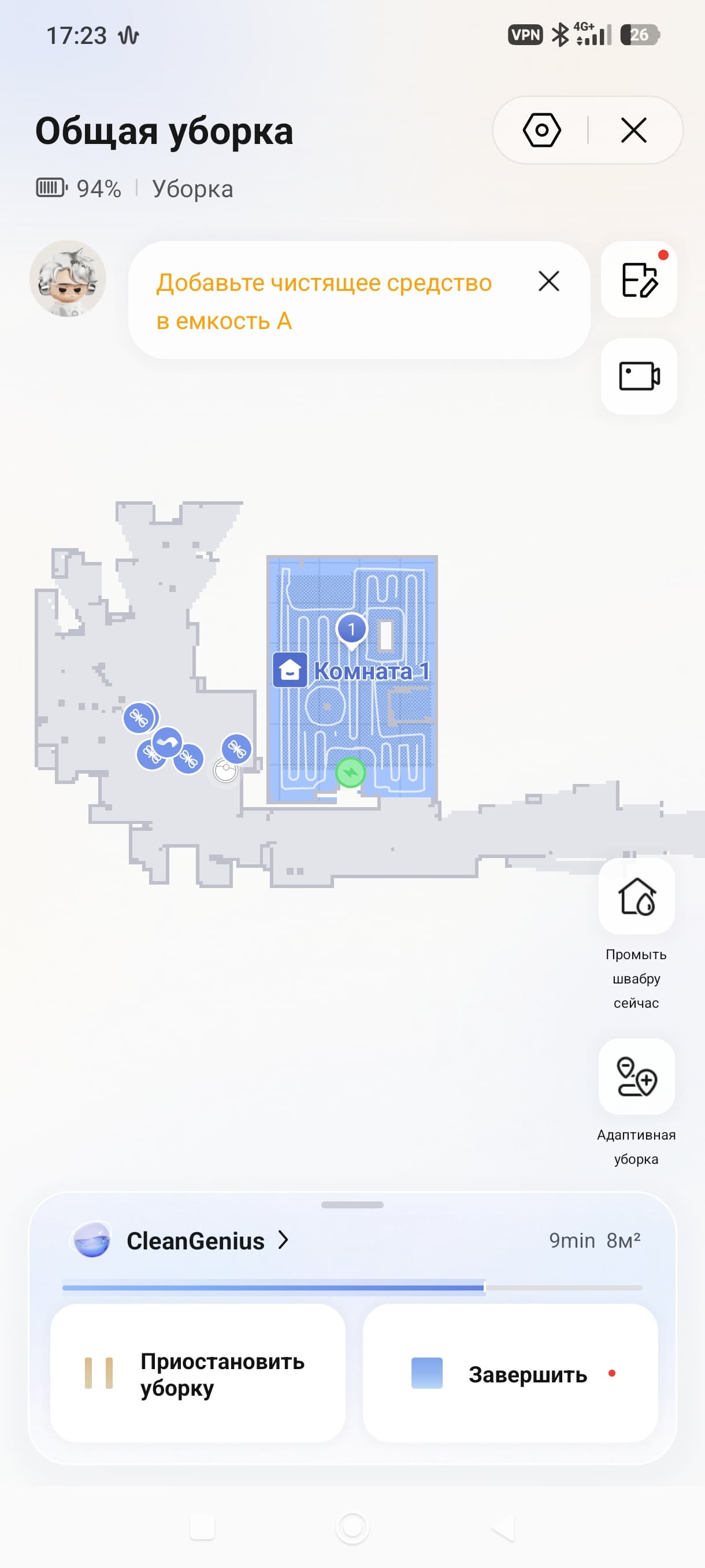Tap the robot avatar picture
The image size is (705, 1568).
point(68,279)
